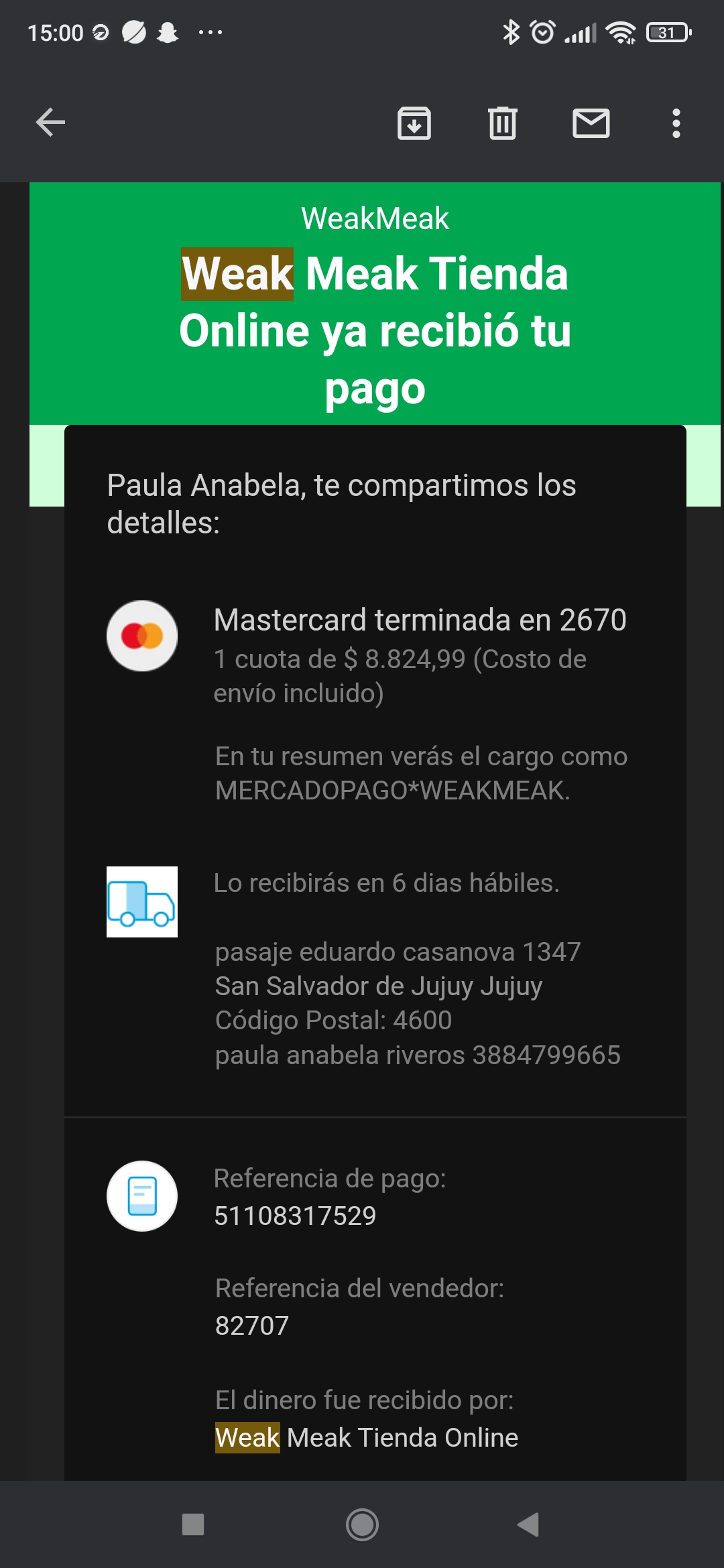The width and height of the screenshot is (724, 1568).
Task: Open recent apps from navigation bar
Action: [x=193, y=1524]
